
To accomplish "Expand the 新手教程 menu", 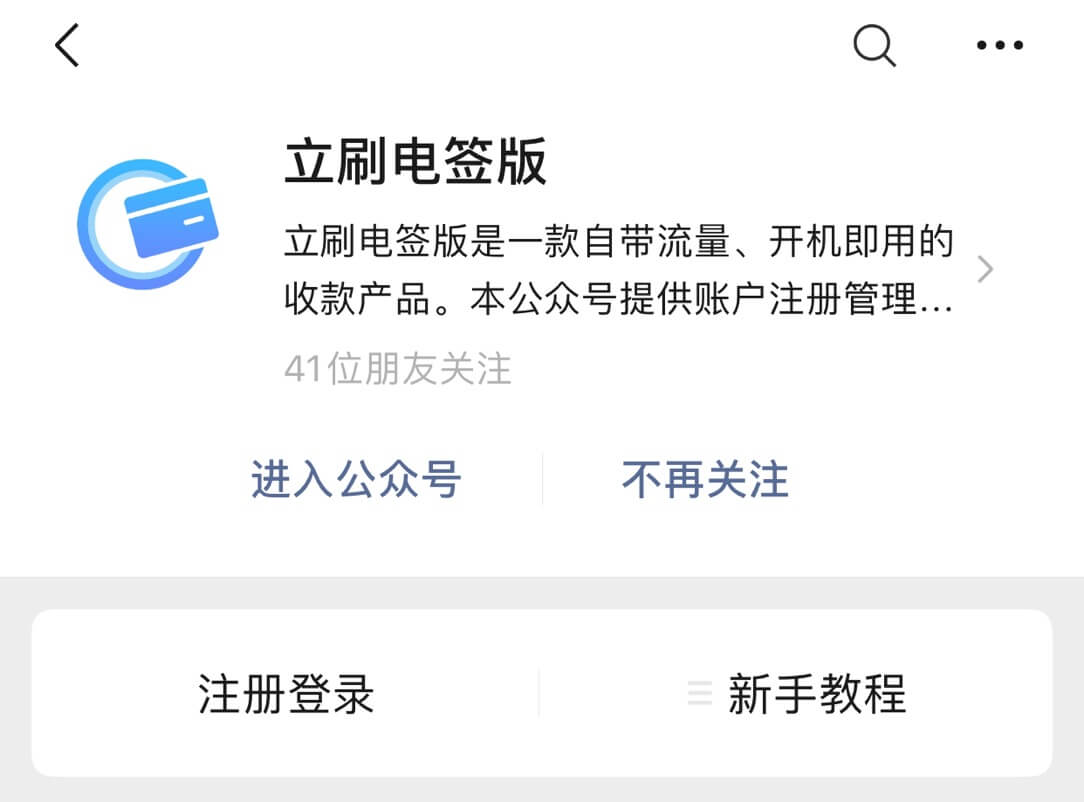I will [797, 694].
